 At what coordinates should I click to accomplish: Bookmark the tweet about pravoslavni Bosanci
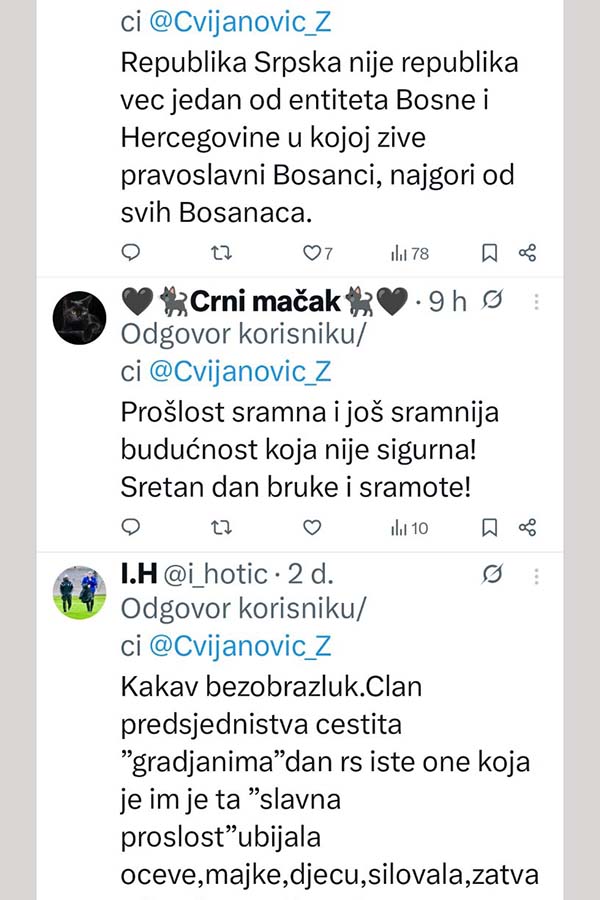coord(489,254)
